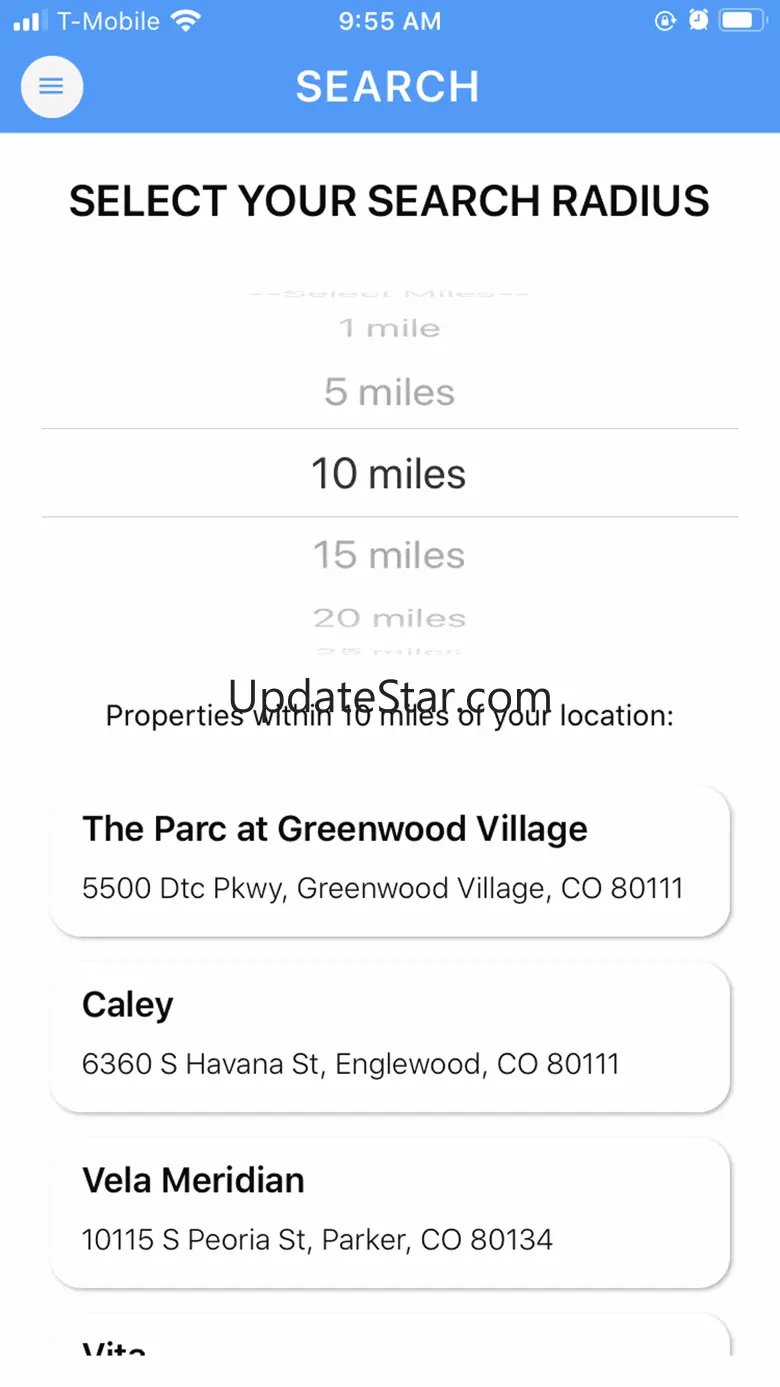780x1387 pixels.
Task: Open The Parc at Greenwood Village property
Action: (x=390, y=861)
